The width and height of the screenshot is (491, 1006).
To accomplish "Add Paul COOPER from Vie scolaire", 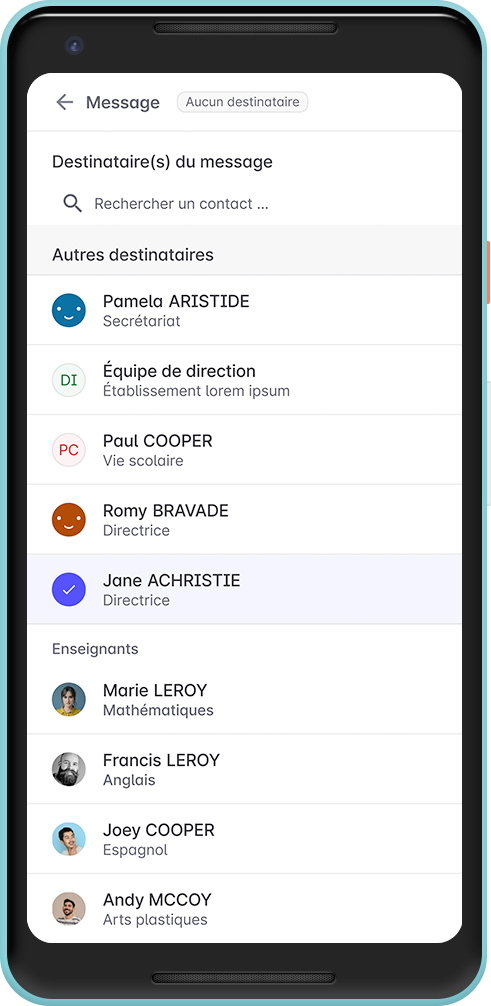I will [x=245, y=450].
